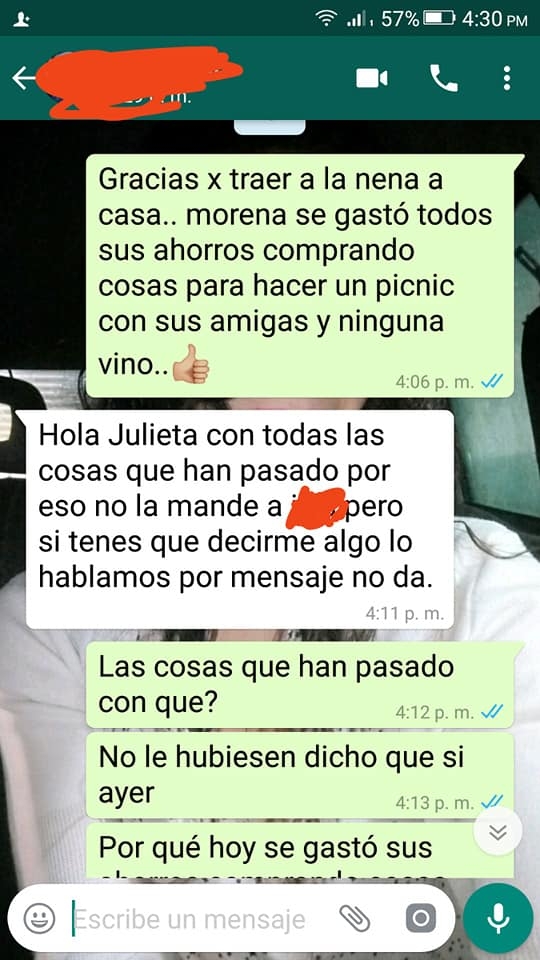Viewport: 540px width, 960px height.
Task: Start a video call with this contact
Action: tap(372, 78)
